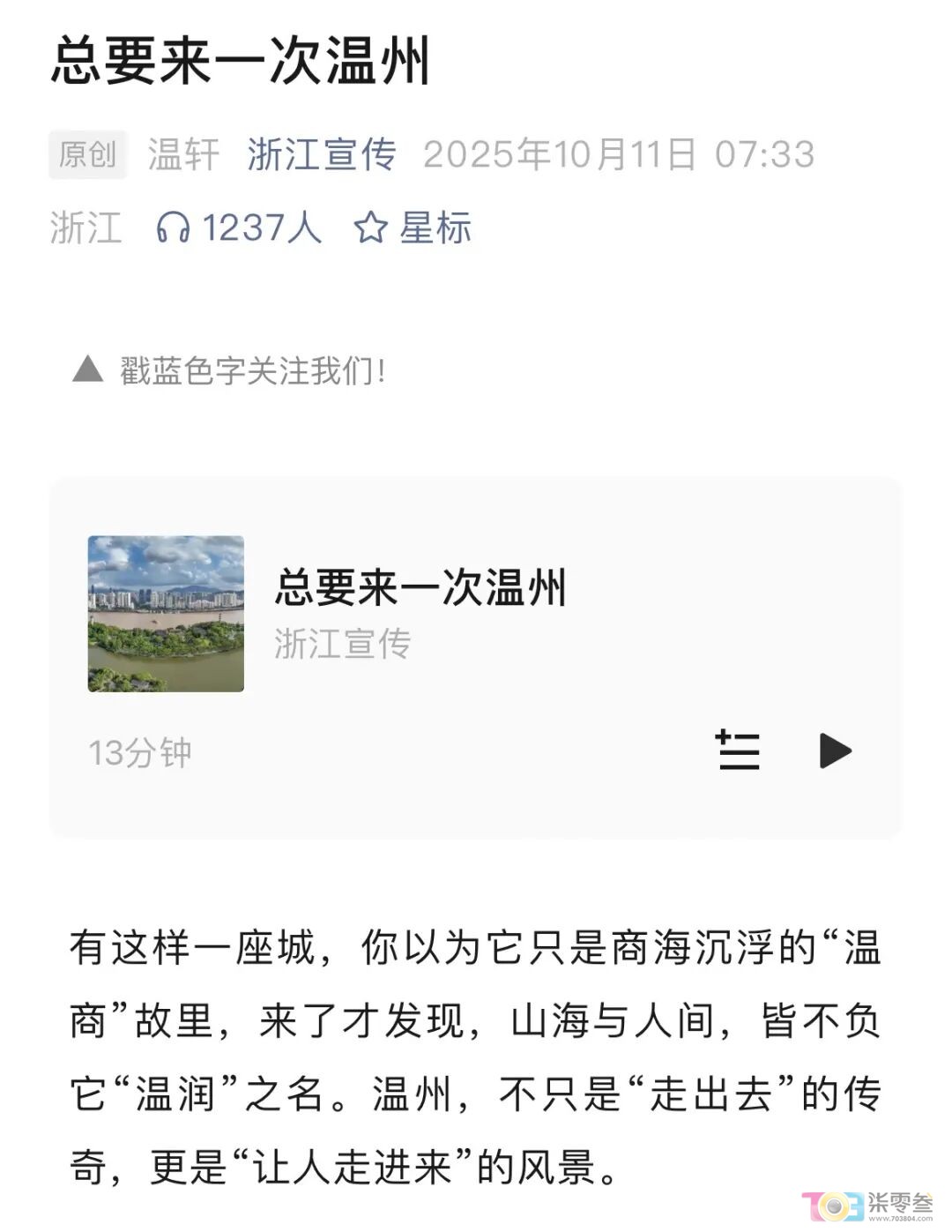The width and height of the screenshot is (952, 1232).
Task: Add the audio to the listening playlist
Action: coord(738,750)
